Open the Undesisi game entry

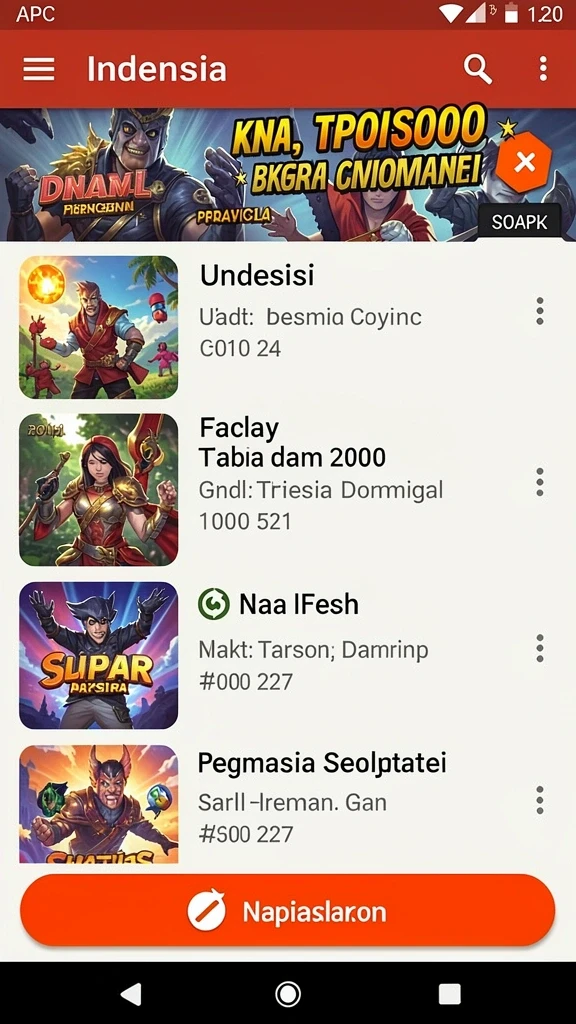click(288, 327)
